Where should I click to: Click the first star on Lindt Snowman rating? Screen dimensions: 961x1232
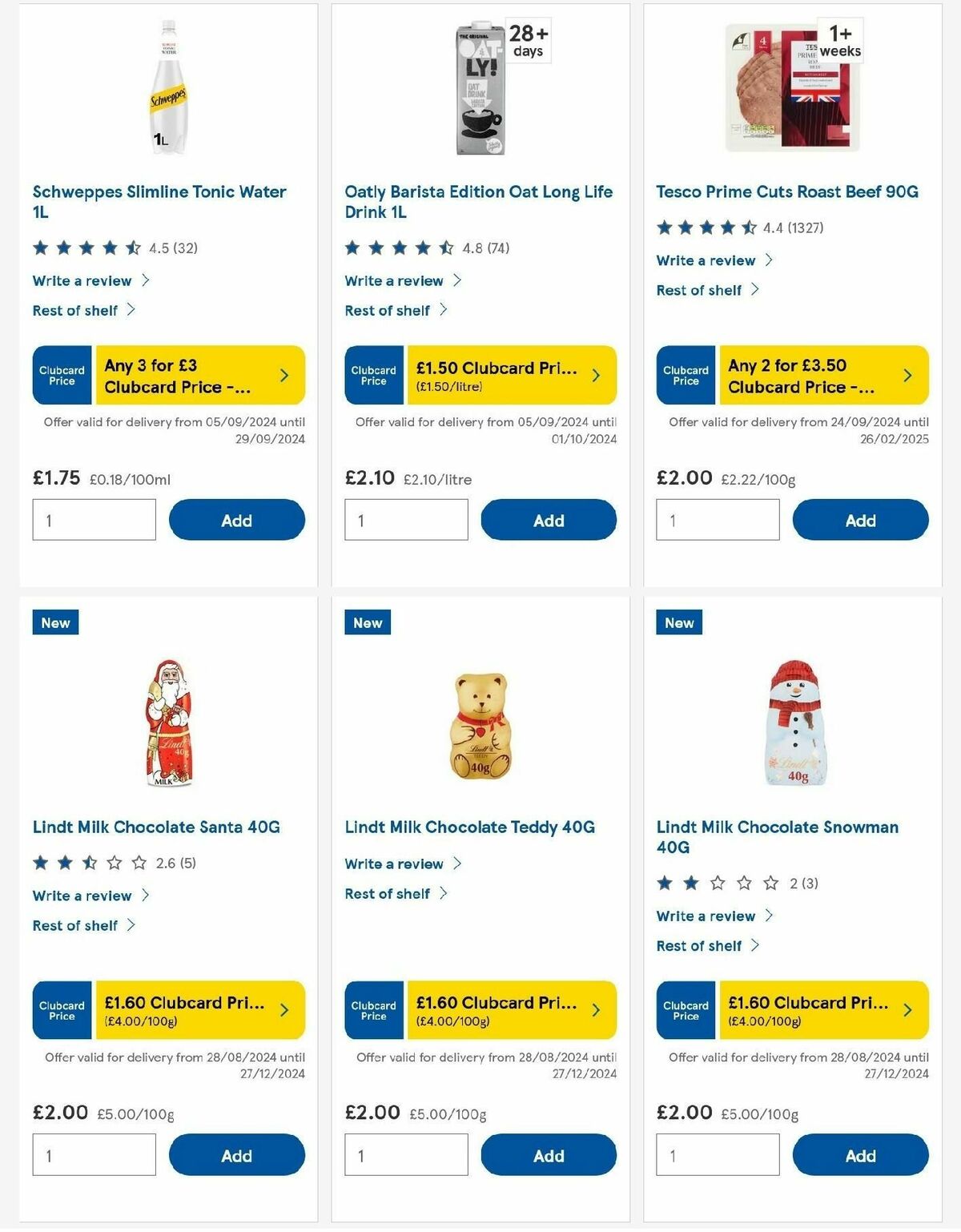pos(664,884)
